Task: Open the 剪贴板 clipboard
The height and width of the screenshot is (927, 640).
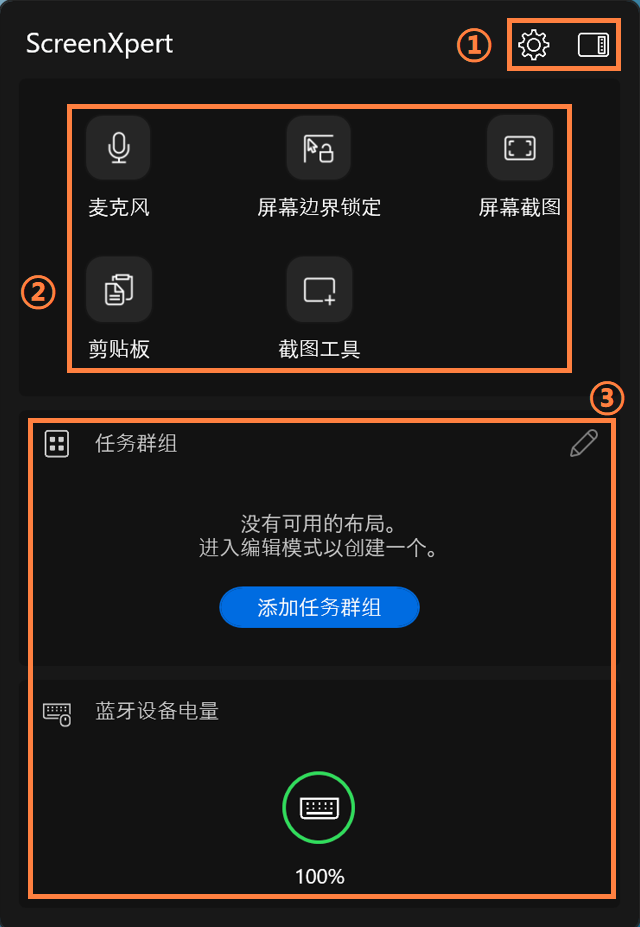Action: 119,289
